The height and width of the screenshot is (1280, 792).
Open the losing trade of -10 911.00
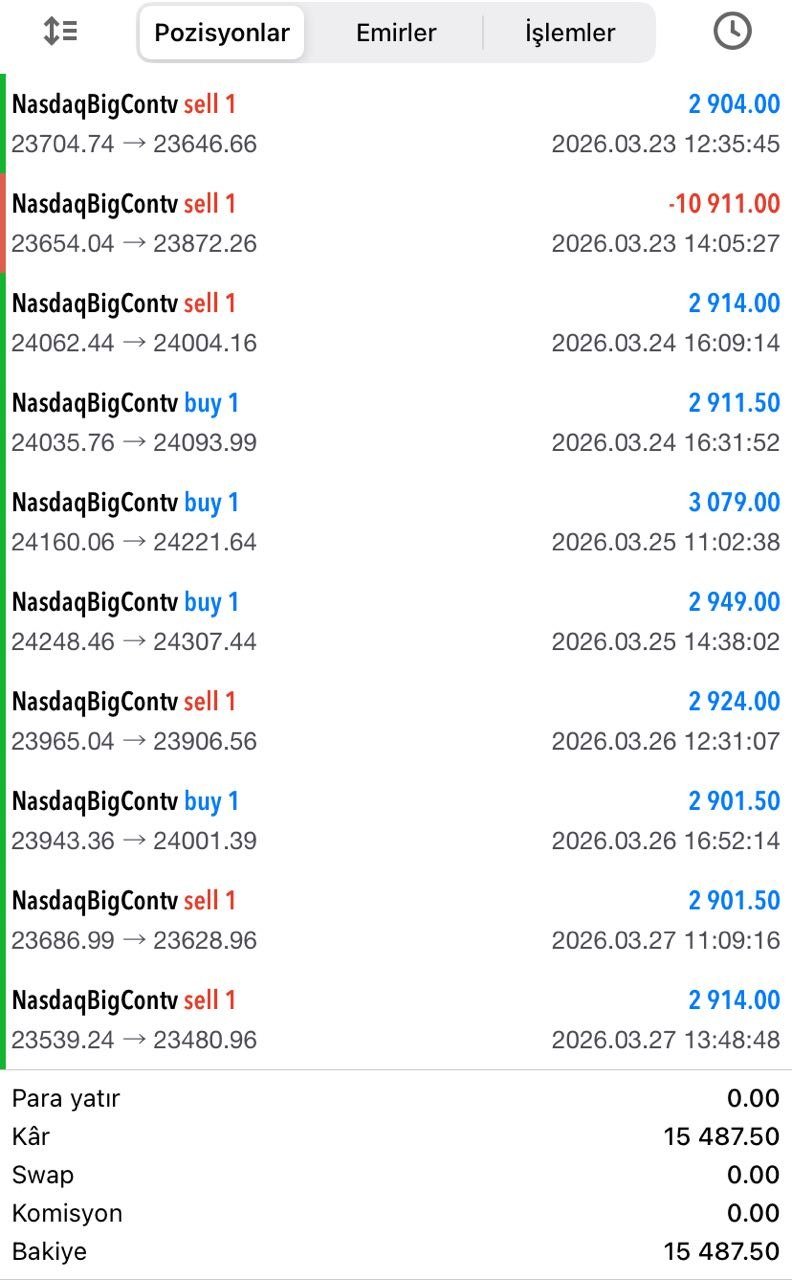coord(396,223)
